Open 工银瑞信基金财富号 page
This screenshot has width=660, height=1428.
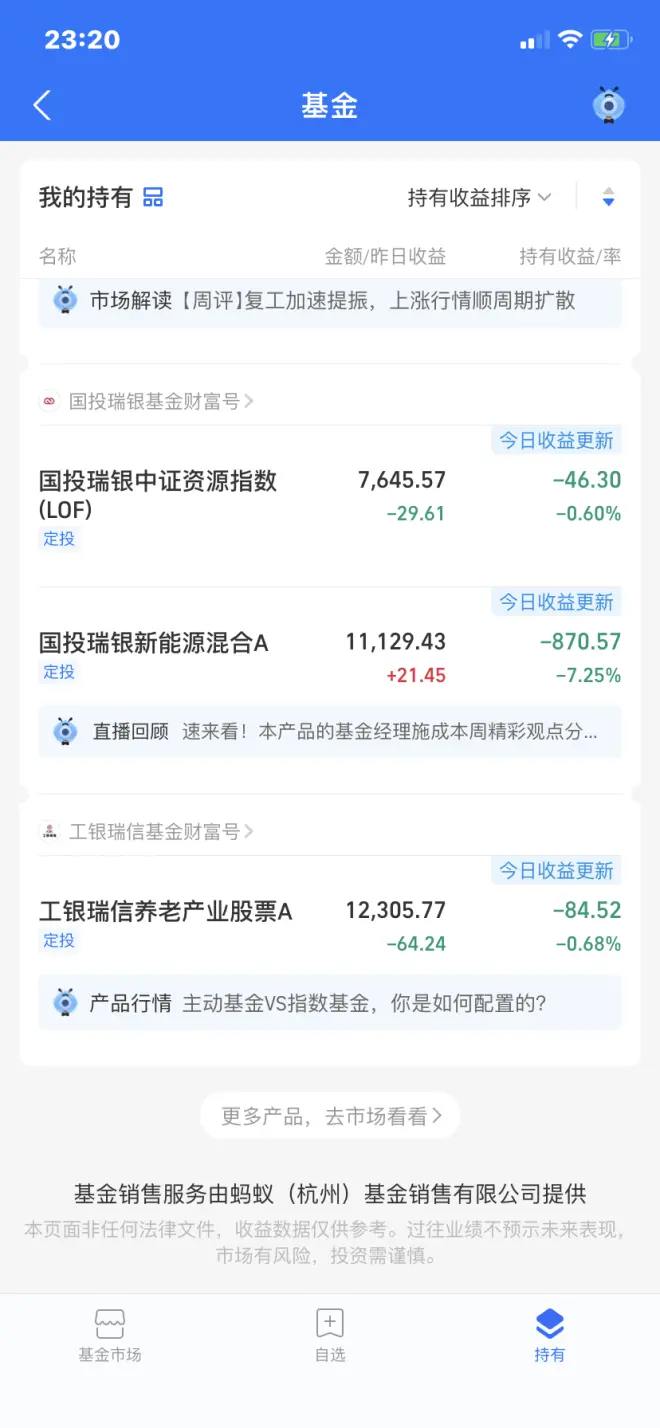tap(150, 832)
